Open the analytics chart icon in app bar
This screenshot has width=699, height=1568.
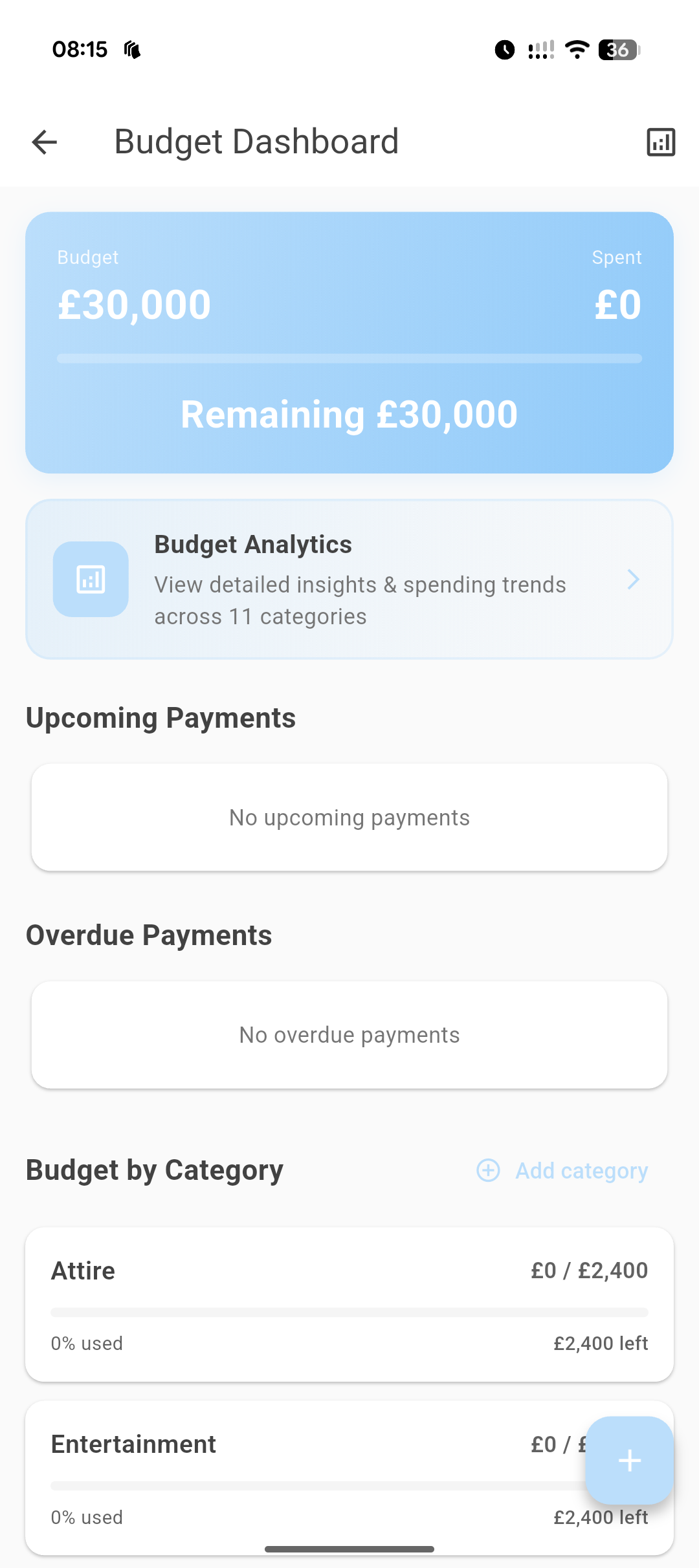coord(660,142)
